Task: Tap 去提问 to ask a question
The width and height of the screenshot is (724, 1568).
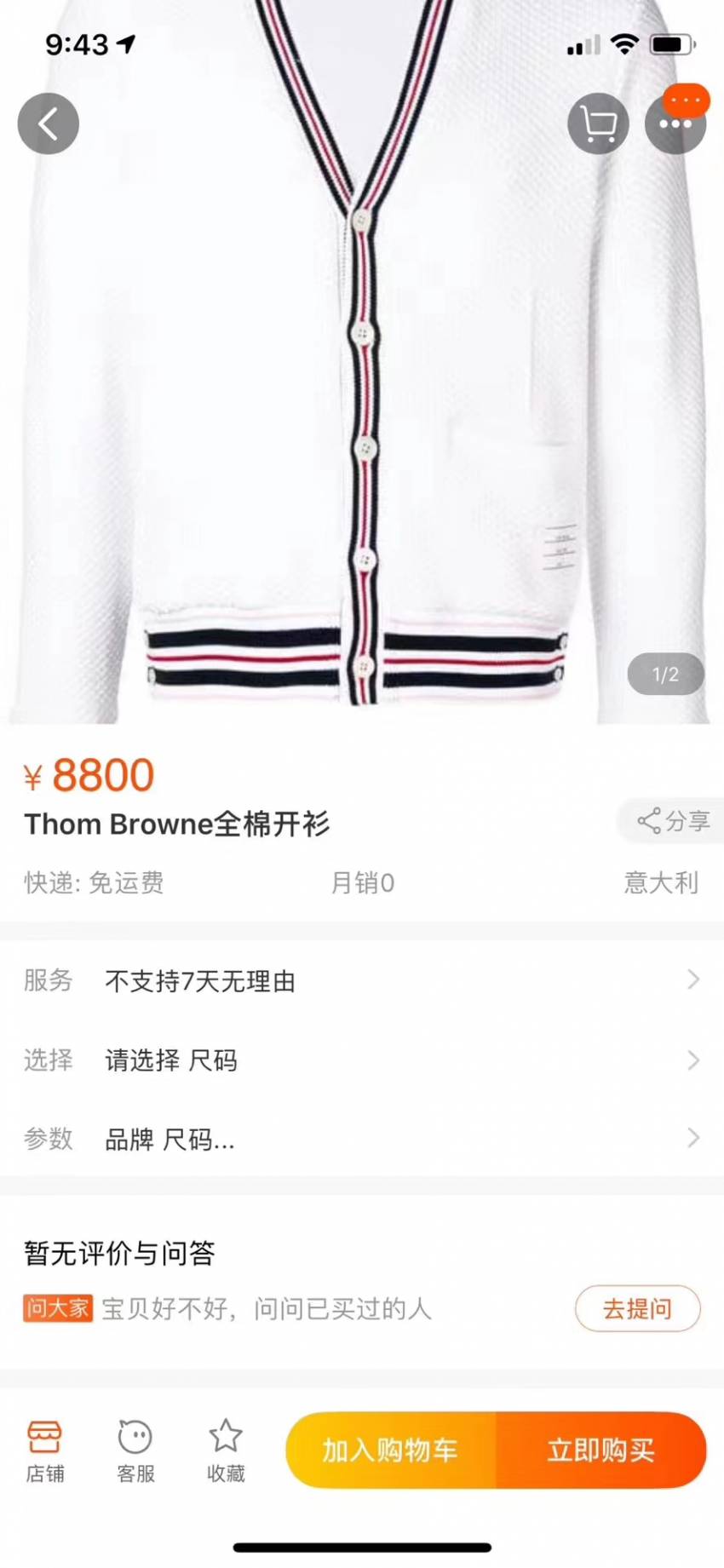Action: pos(637,1308)
